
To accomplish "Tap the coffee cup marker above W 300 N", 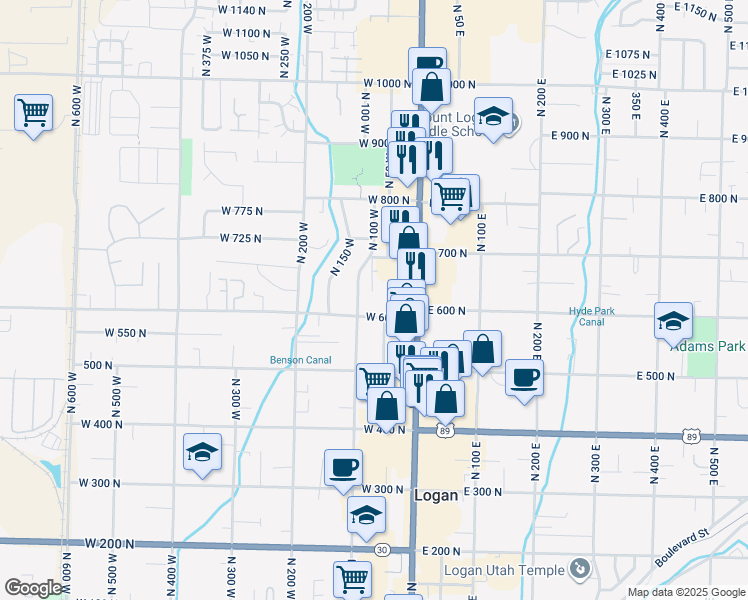I will click(343, 467).
